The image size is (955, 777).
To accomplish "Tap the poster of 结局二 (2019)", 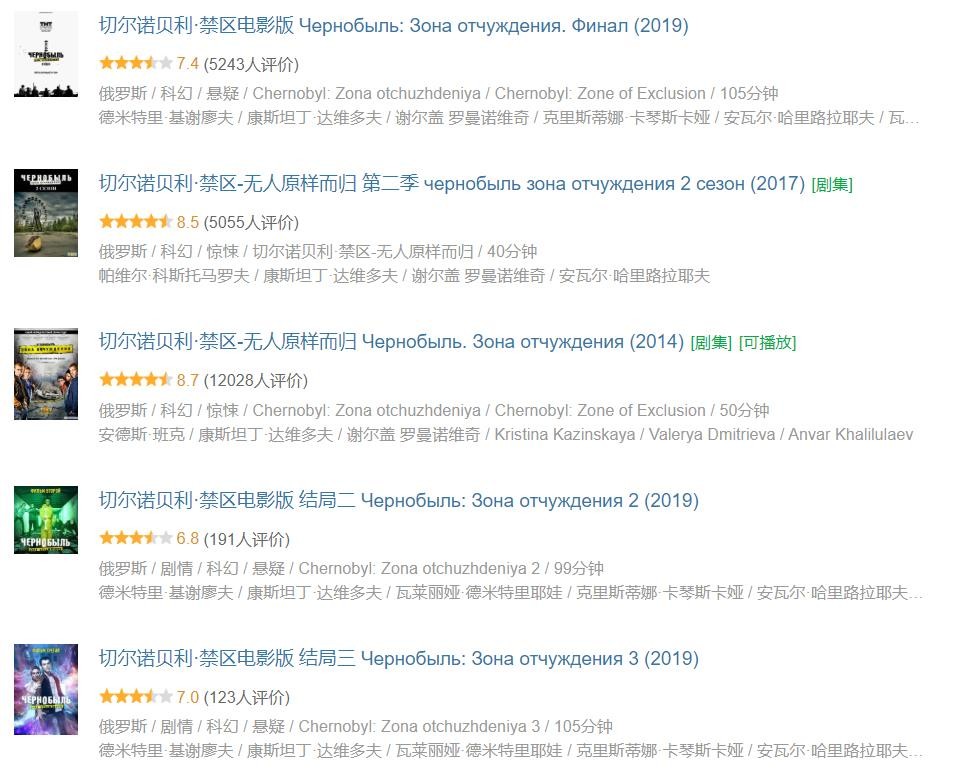I will (46, 520).
